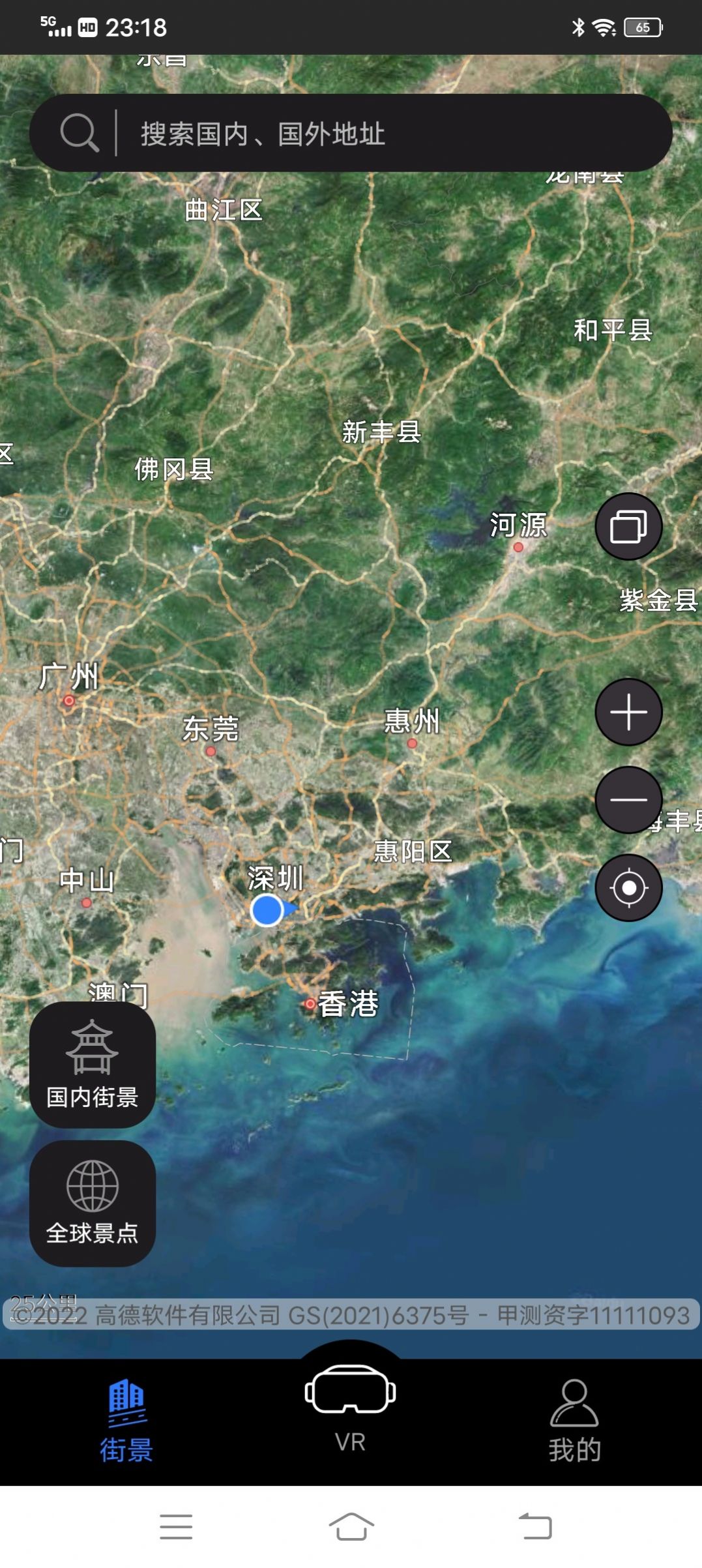This screenshot has height=1568, width=702.
Task: Click the zoom out minus icon
Action: point(628,800)
